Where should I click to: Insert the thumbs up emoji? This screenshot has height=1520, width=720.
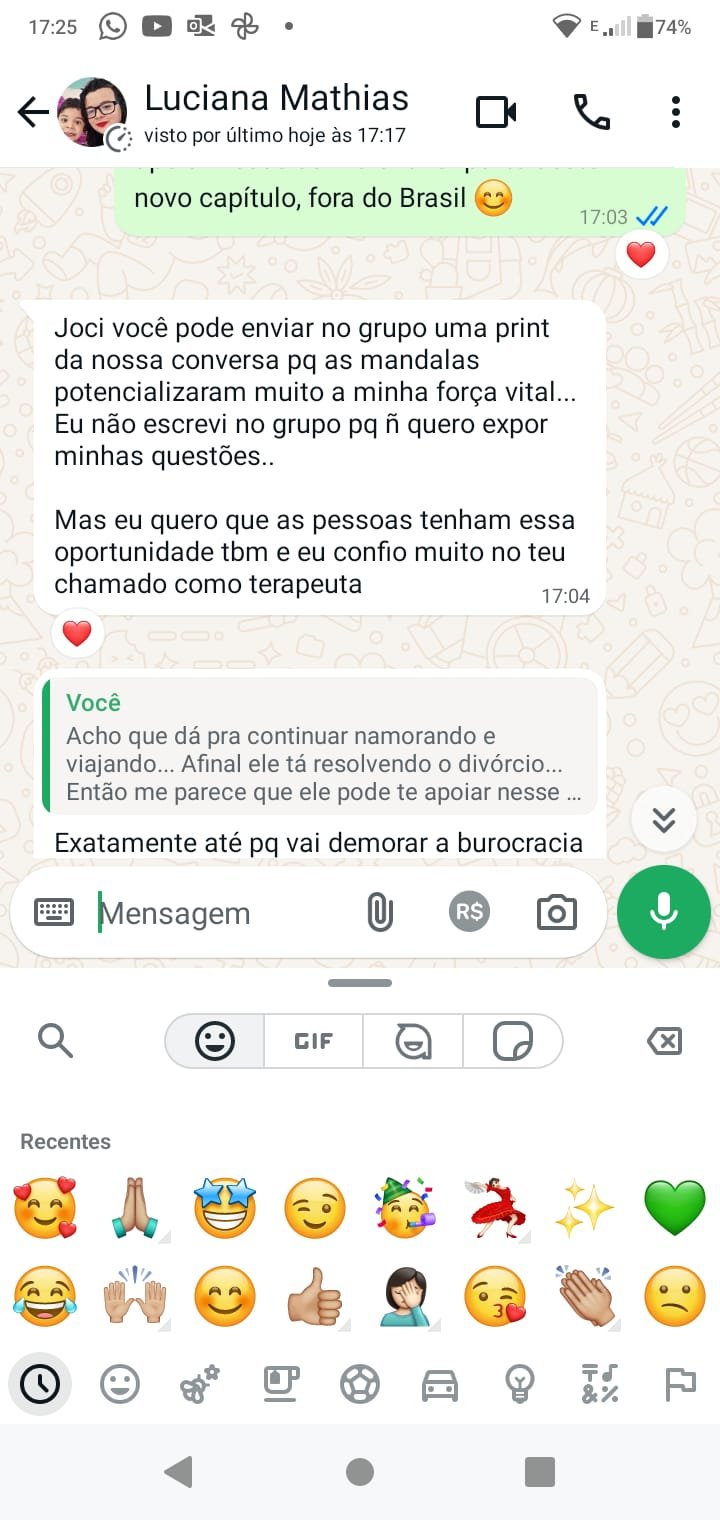tap(314, 1296)
